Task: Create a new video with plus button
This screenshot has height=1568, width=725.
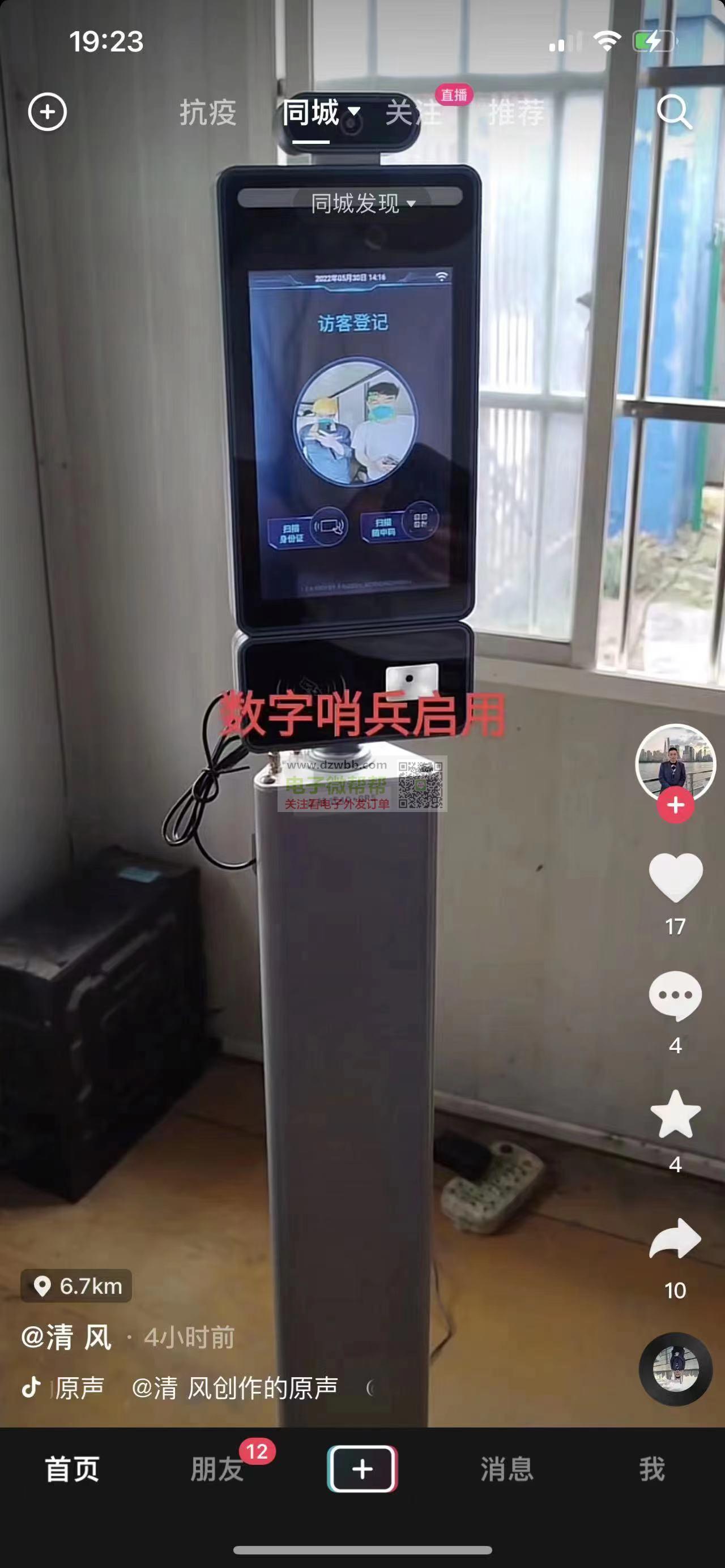Action: [x=362, y=1469]
